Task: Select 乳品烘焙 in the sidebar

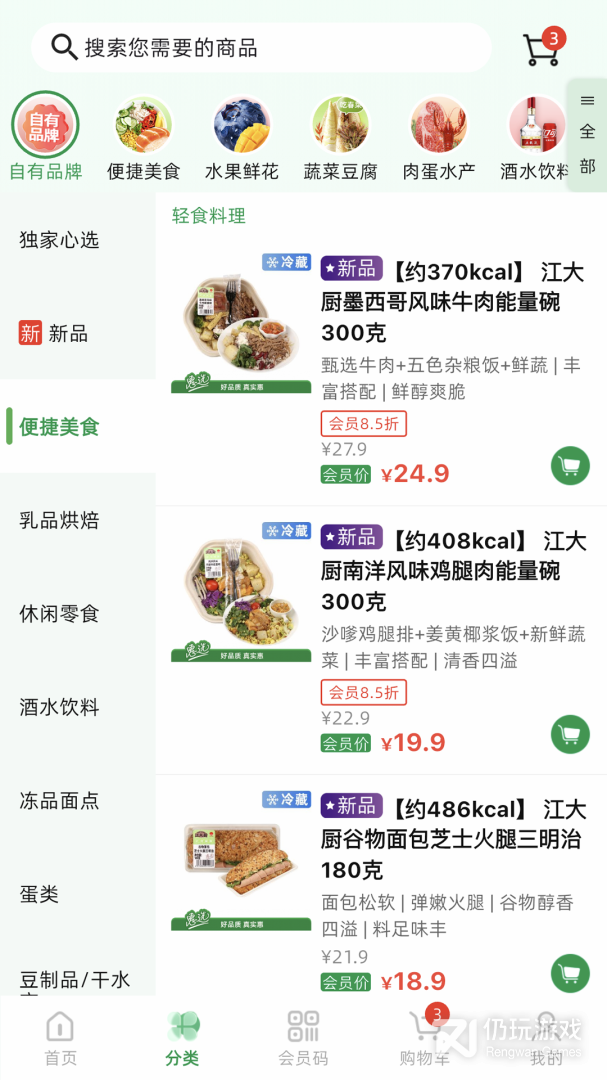Action: pyautogui.click(x=60, y=520)
